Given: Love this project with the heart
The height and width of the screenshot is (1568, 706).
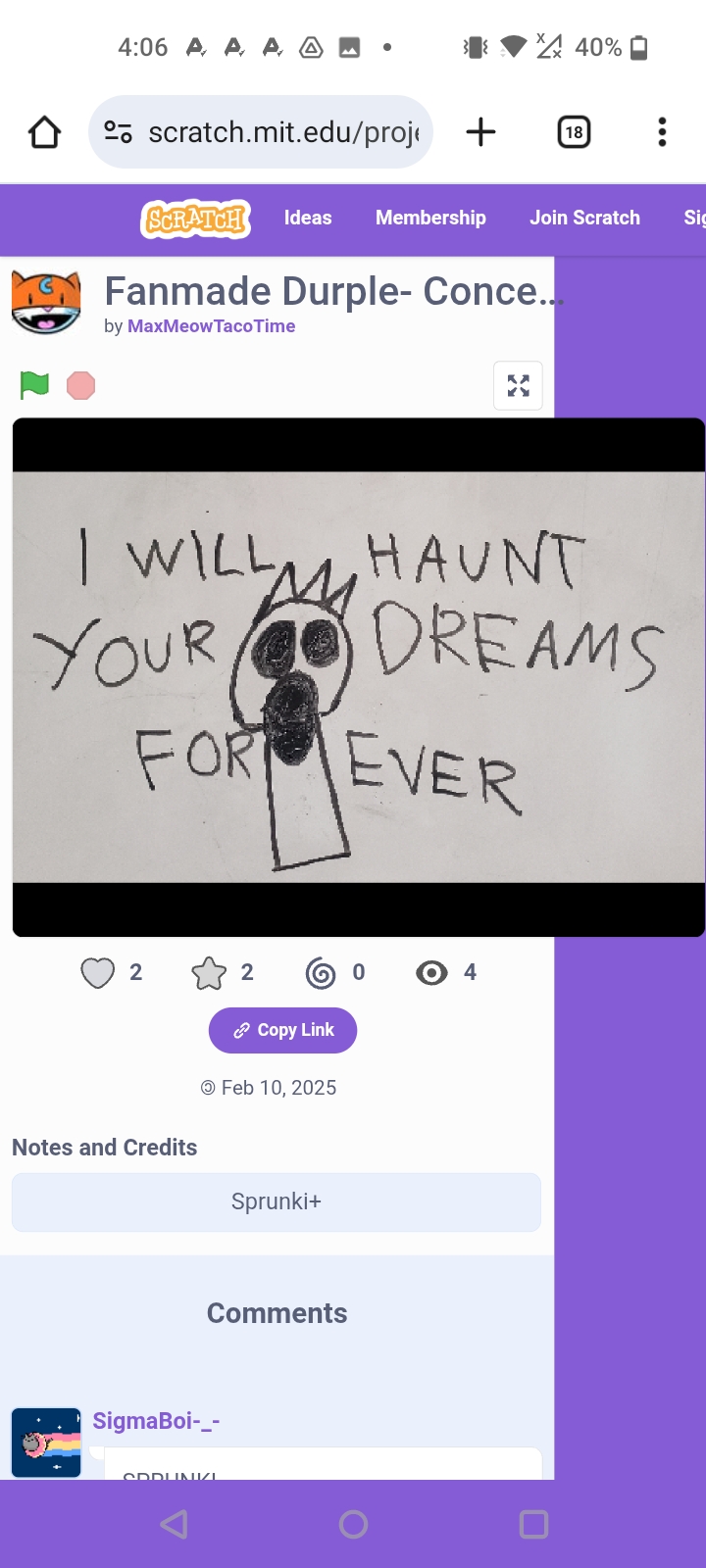Looking at the screenshot, I should 98,973.
